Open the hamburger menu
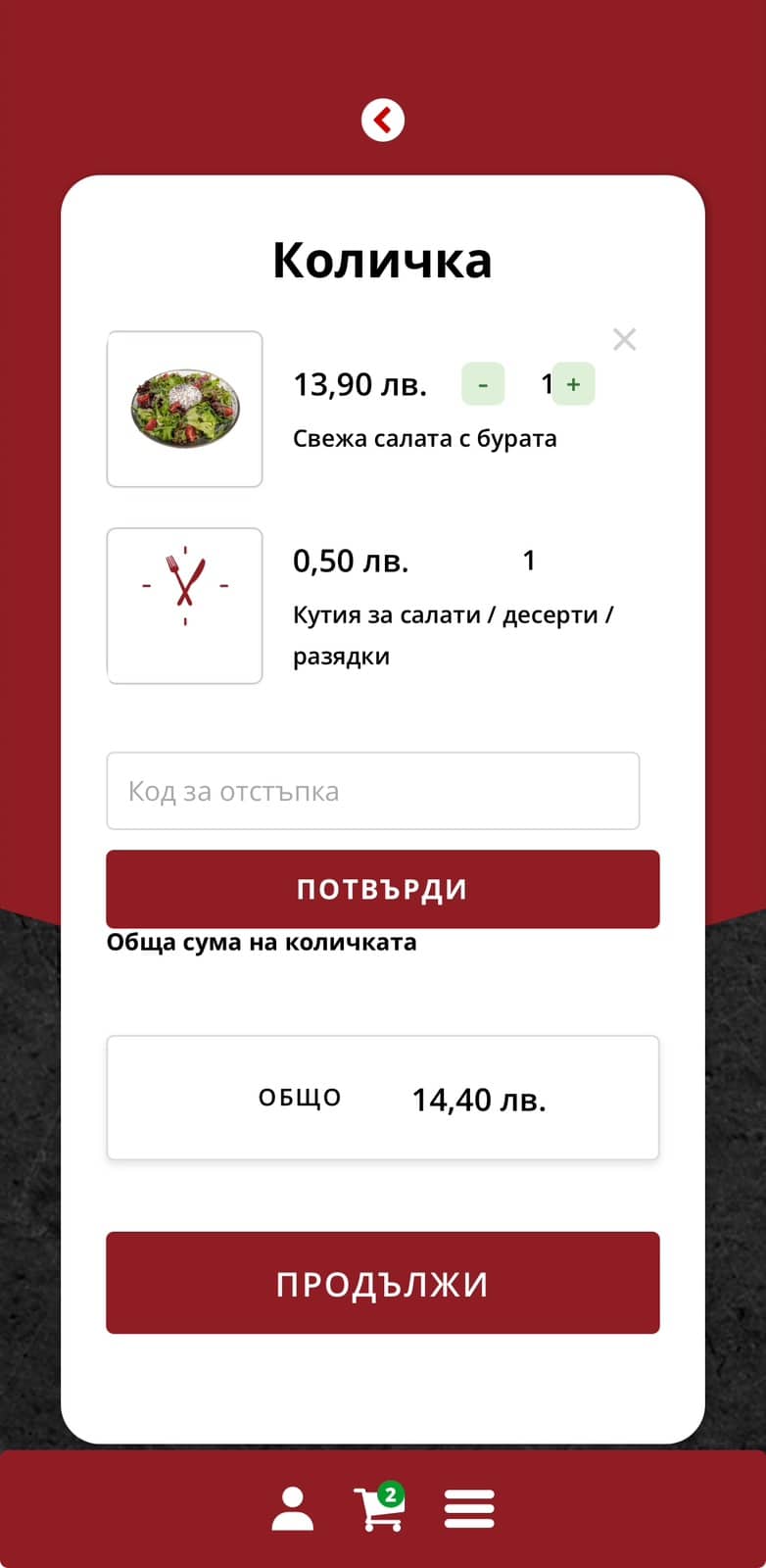 coord(469,1508)
